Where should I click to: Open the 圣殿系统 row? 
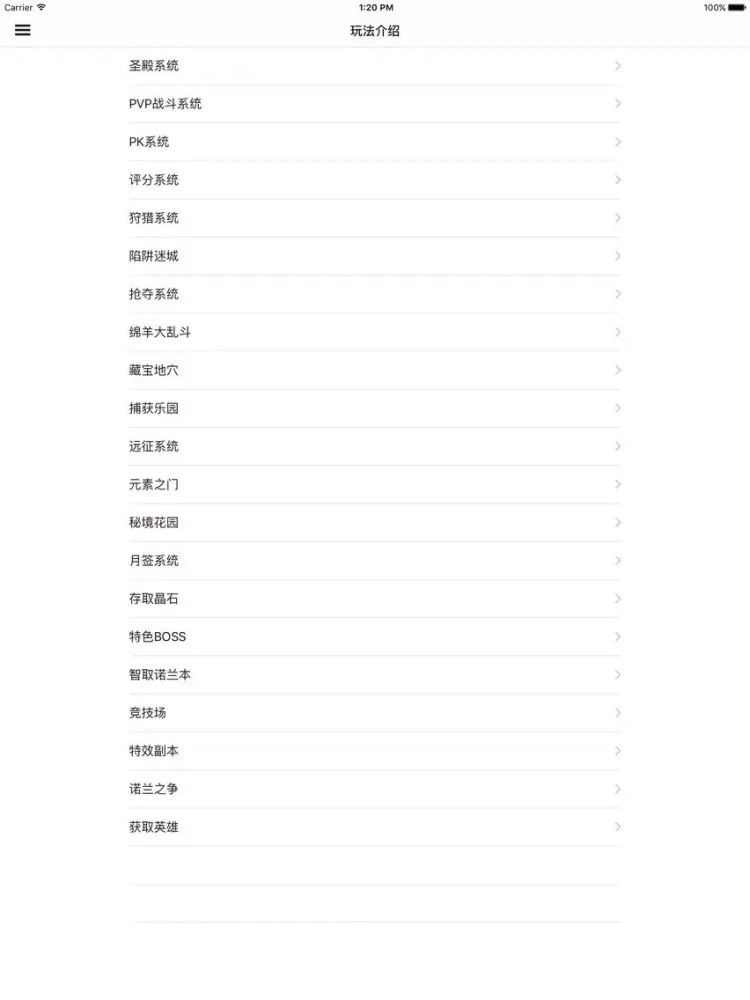click(x=374, y=66)
